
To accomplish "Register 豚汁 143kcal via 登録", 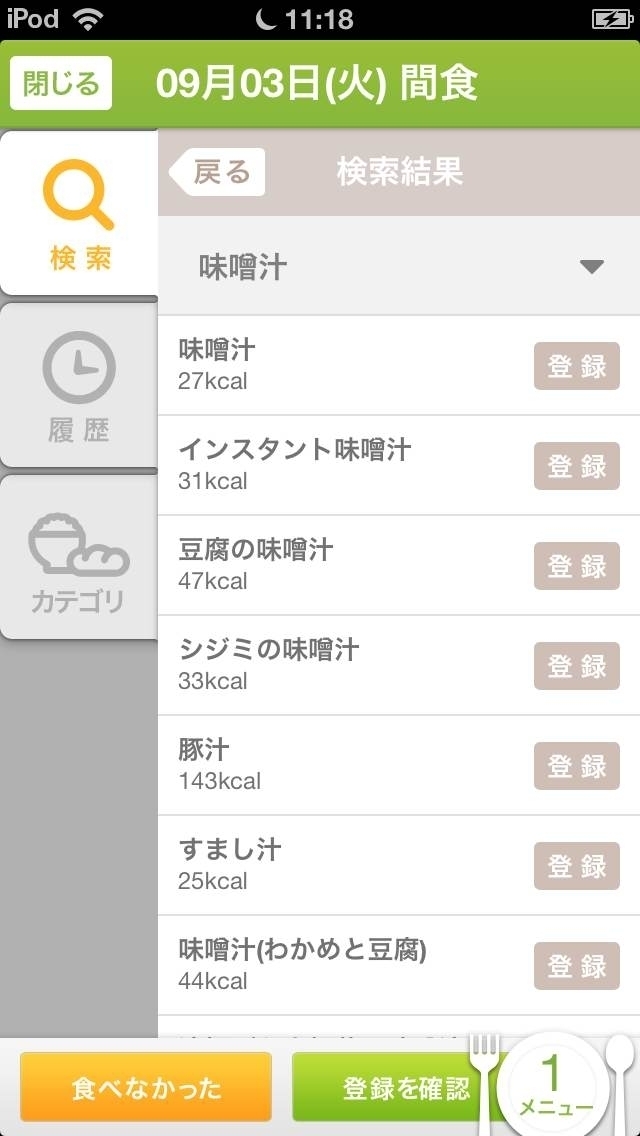I will pyautogui.click(x=577, y=766).
